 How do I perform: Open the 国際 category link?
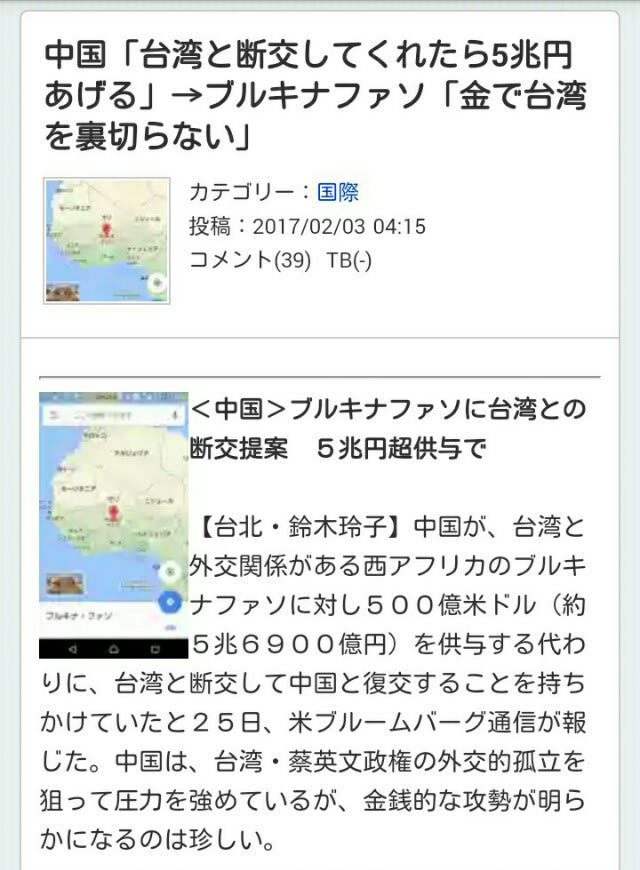[x=337, y=193]
